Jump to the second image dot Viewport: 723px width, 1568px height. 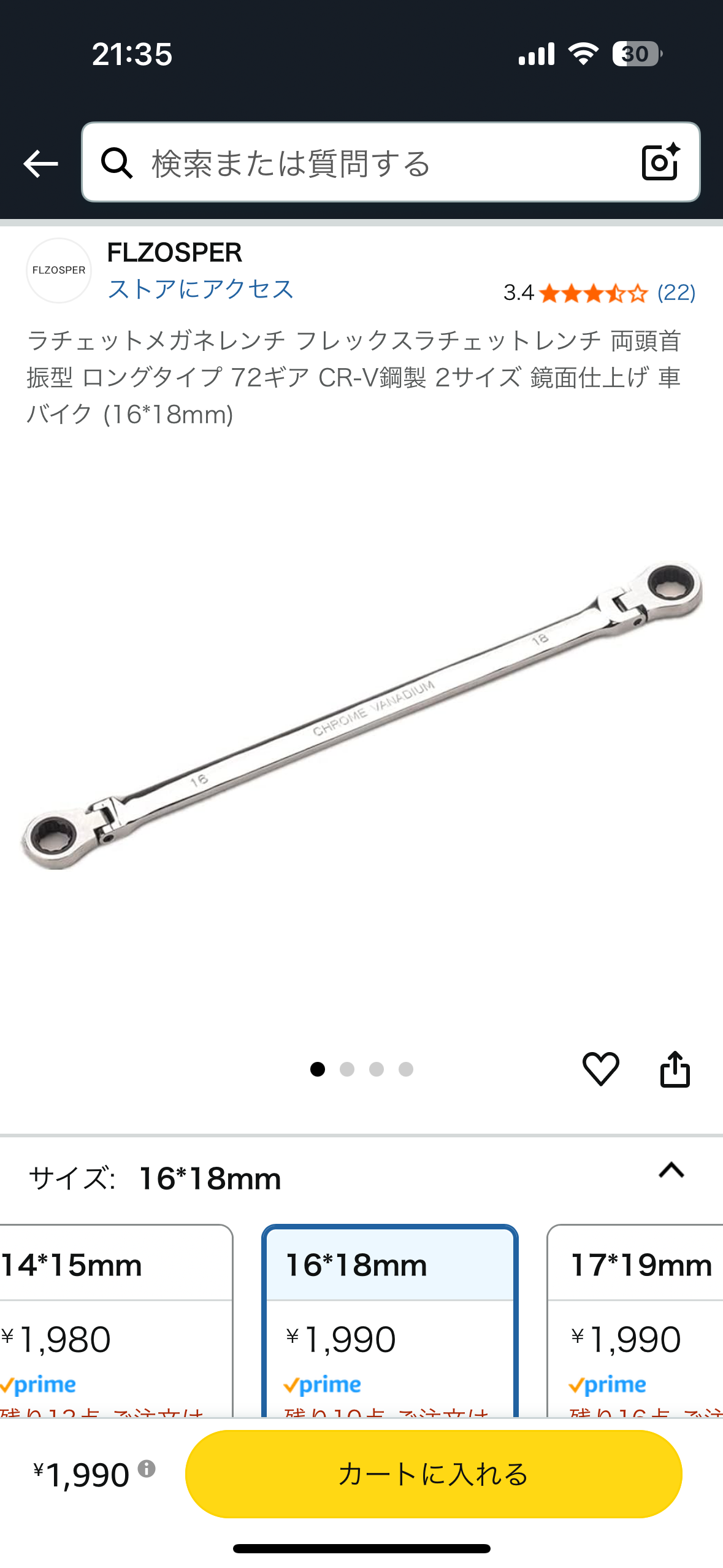(x=347, y=1069)
